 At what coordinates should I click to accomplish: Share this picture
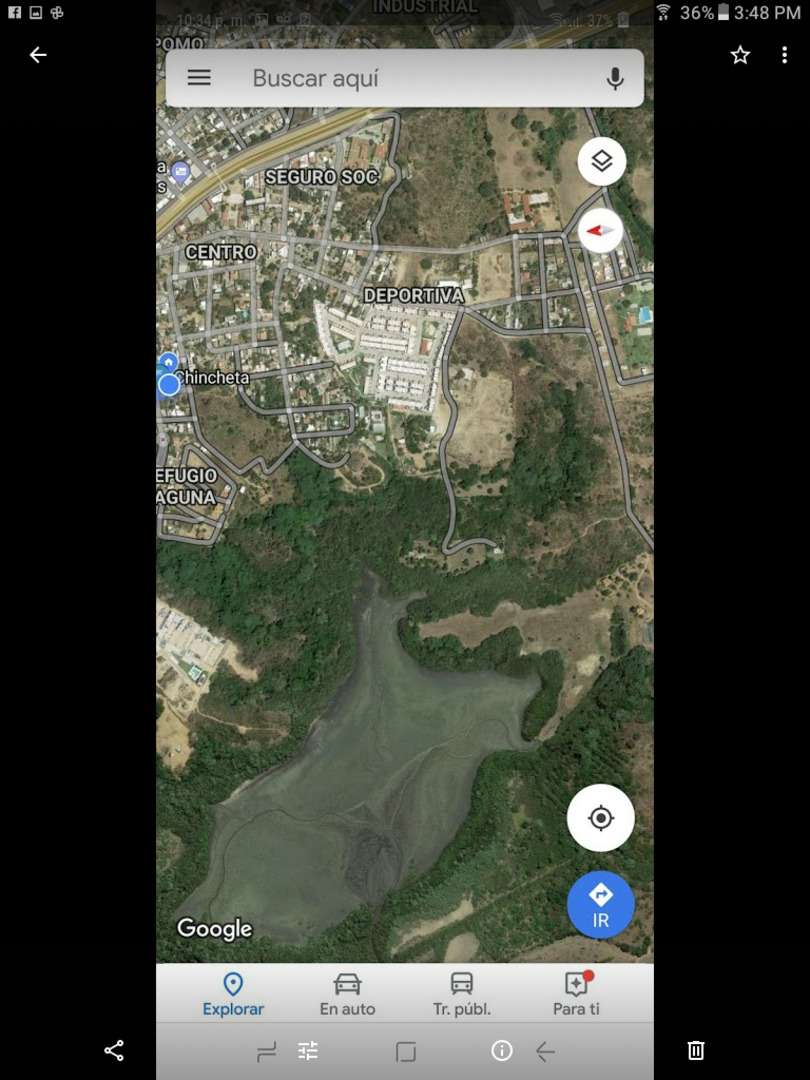(x=114, y=1050)
